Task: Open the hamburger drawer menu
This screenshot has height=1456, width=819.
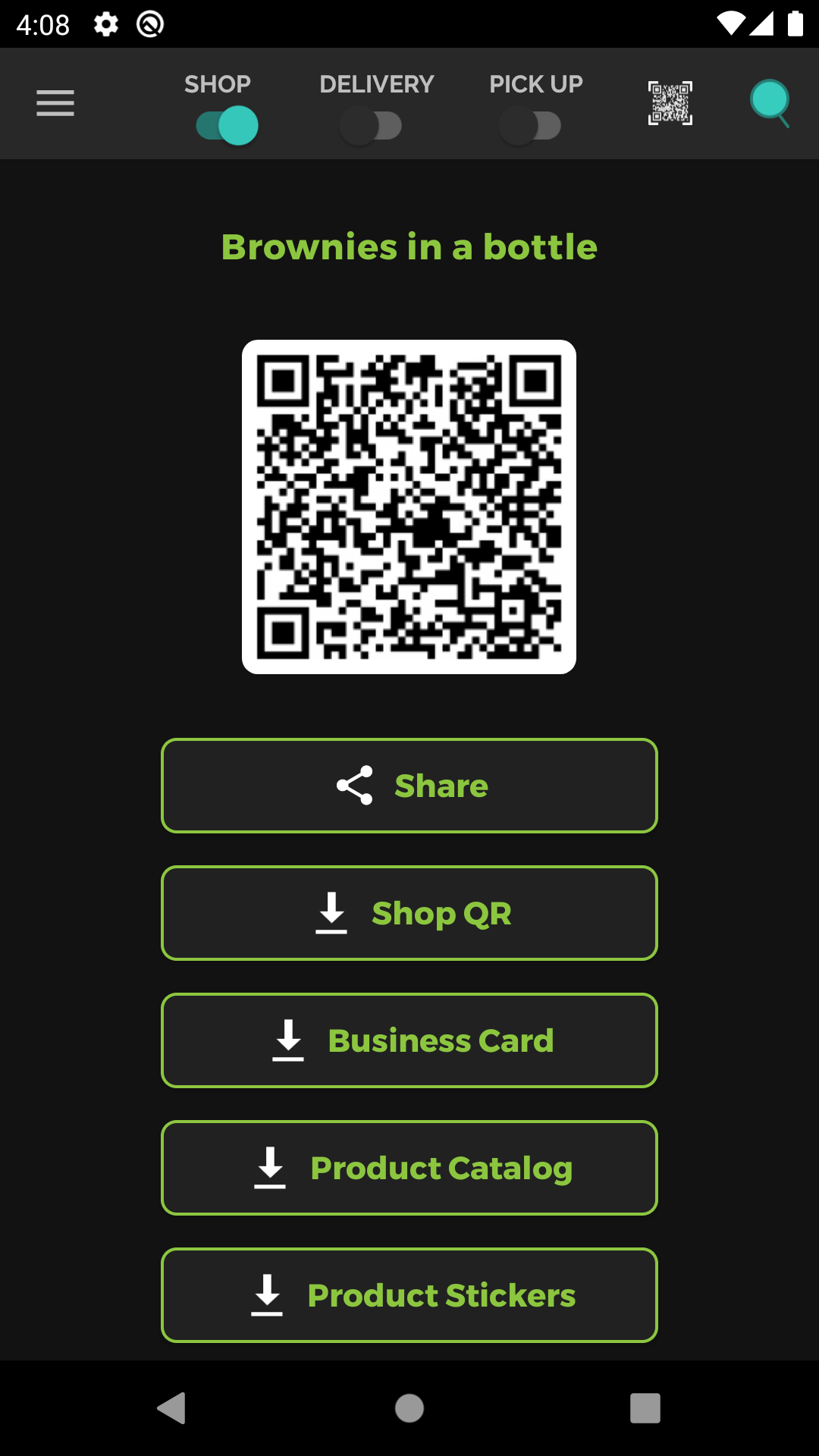Action: click(x=55, y=103)
